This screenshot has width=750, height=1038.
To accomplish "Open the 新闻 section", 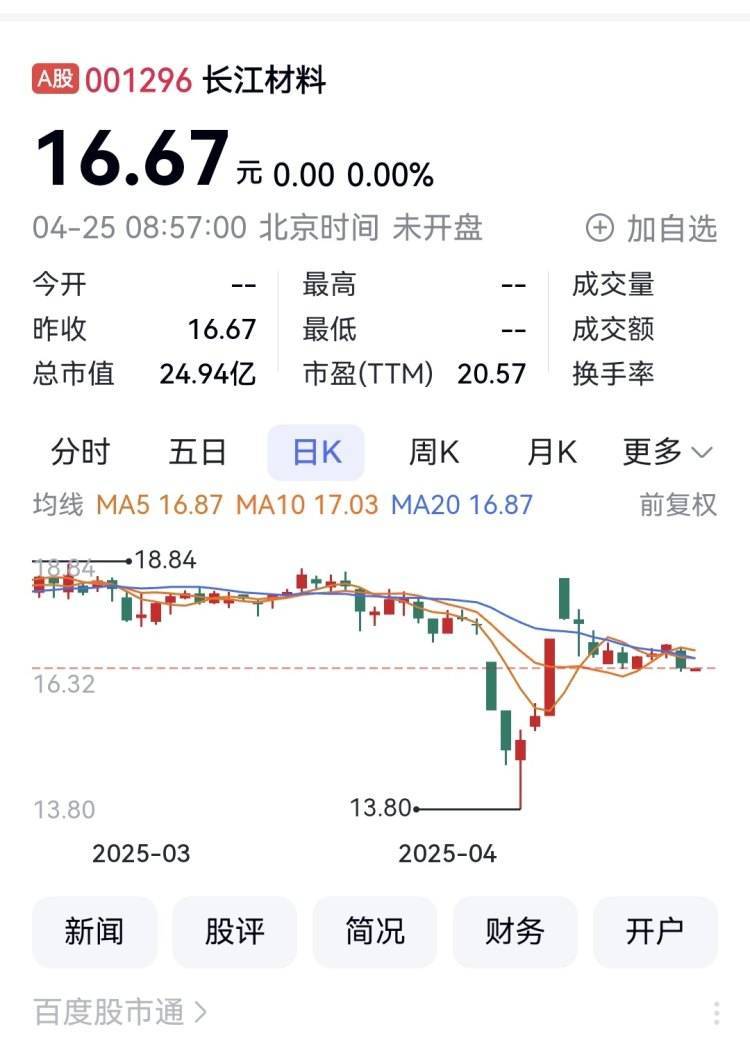I will point(95,932).
